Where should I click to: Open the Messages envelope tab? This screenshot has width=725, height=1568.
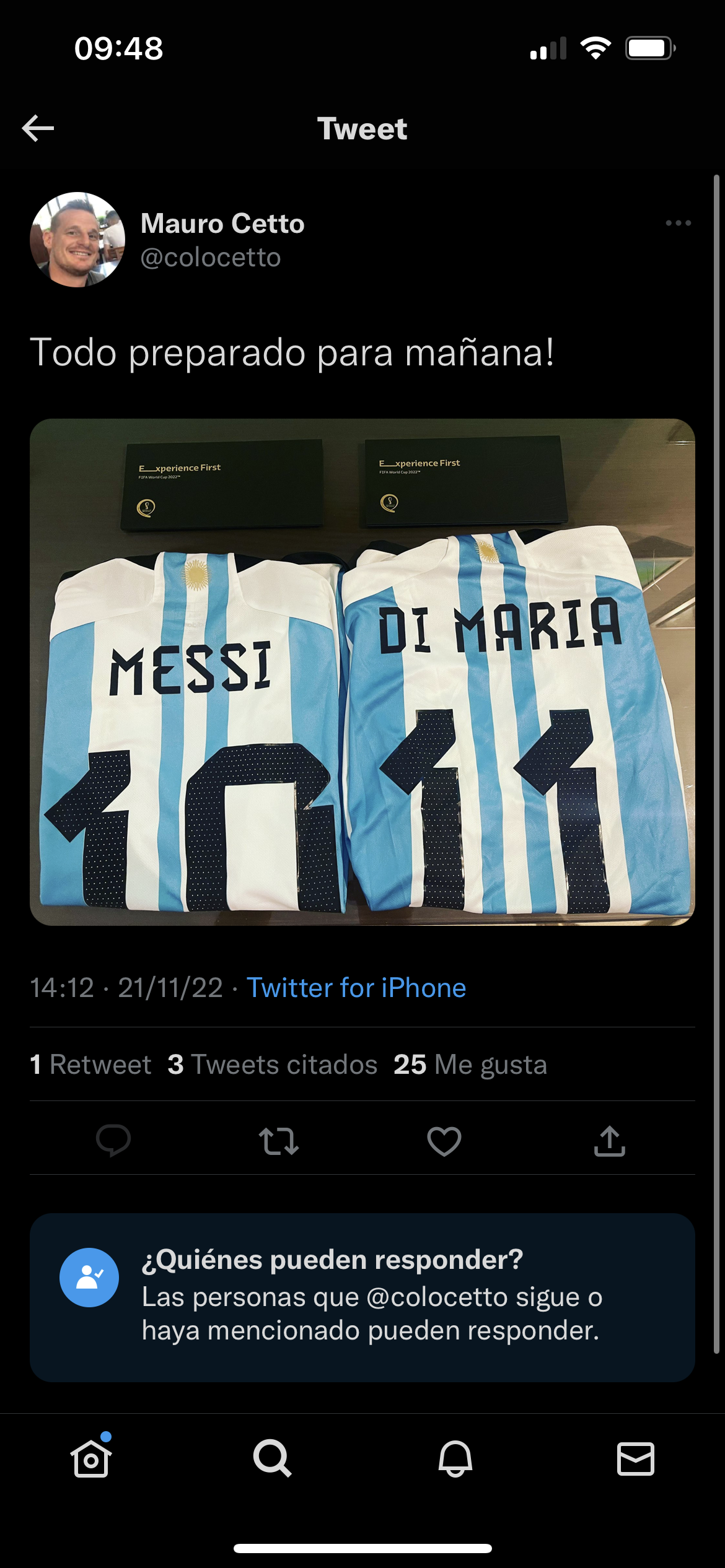[x=635, y=1458]
